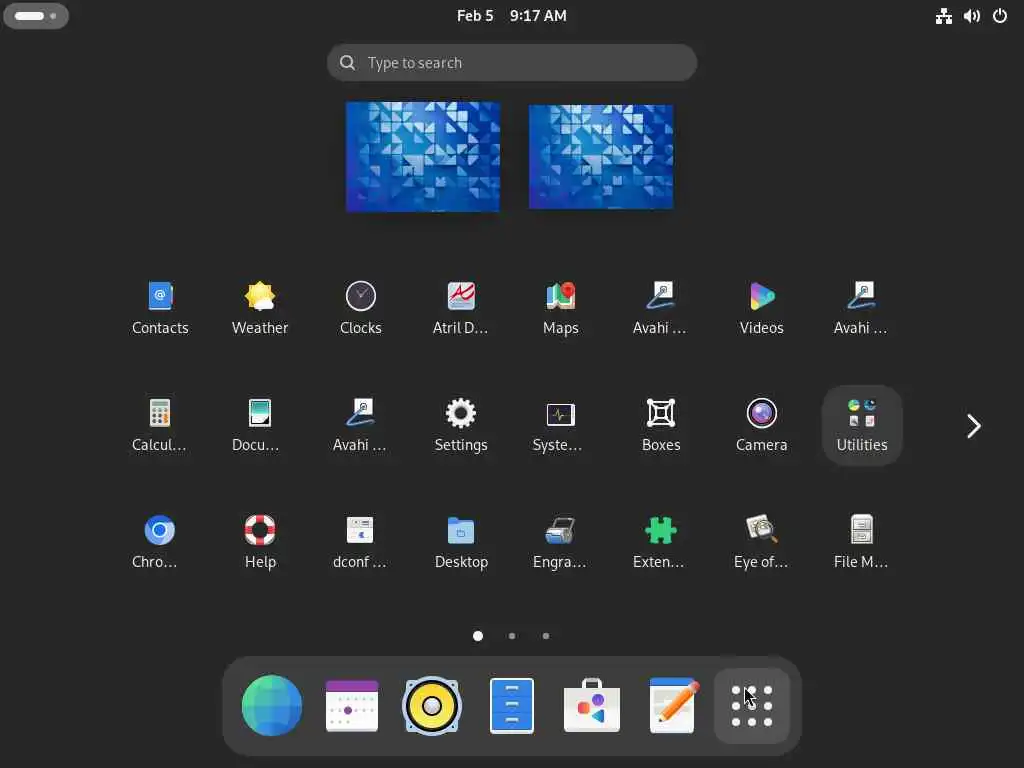This screenshot has width=1024, height=768.
Task: Open the calendar app in the dock
Action: pos(352,706)
